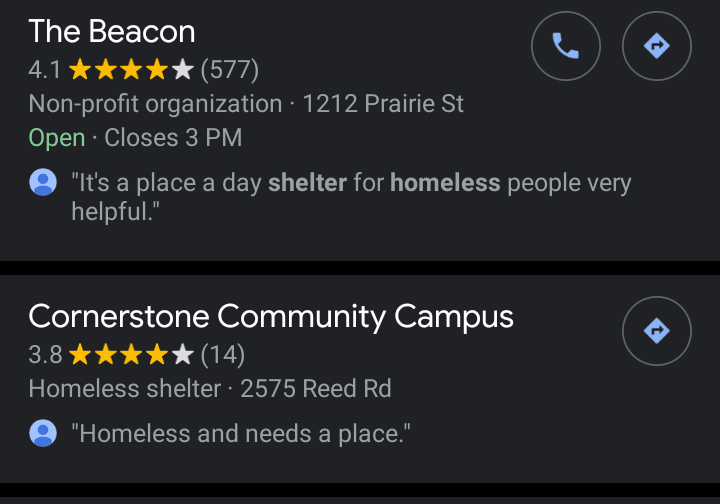Call The Beacon
Viewport: 720px width, 504px height.
pos(565,46)
